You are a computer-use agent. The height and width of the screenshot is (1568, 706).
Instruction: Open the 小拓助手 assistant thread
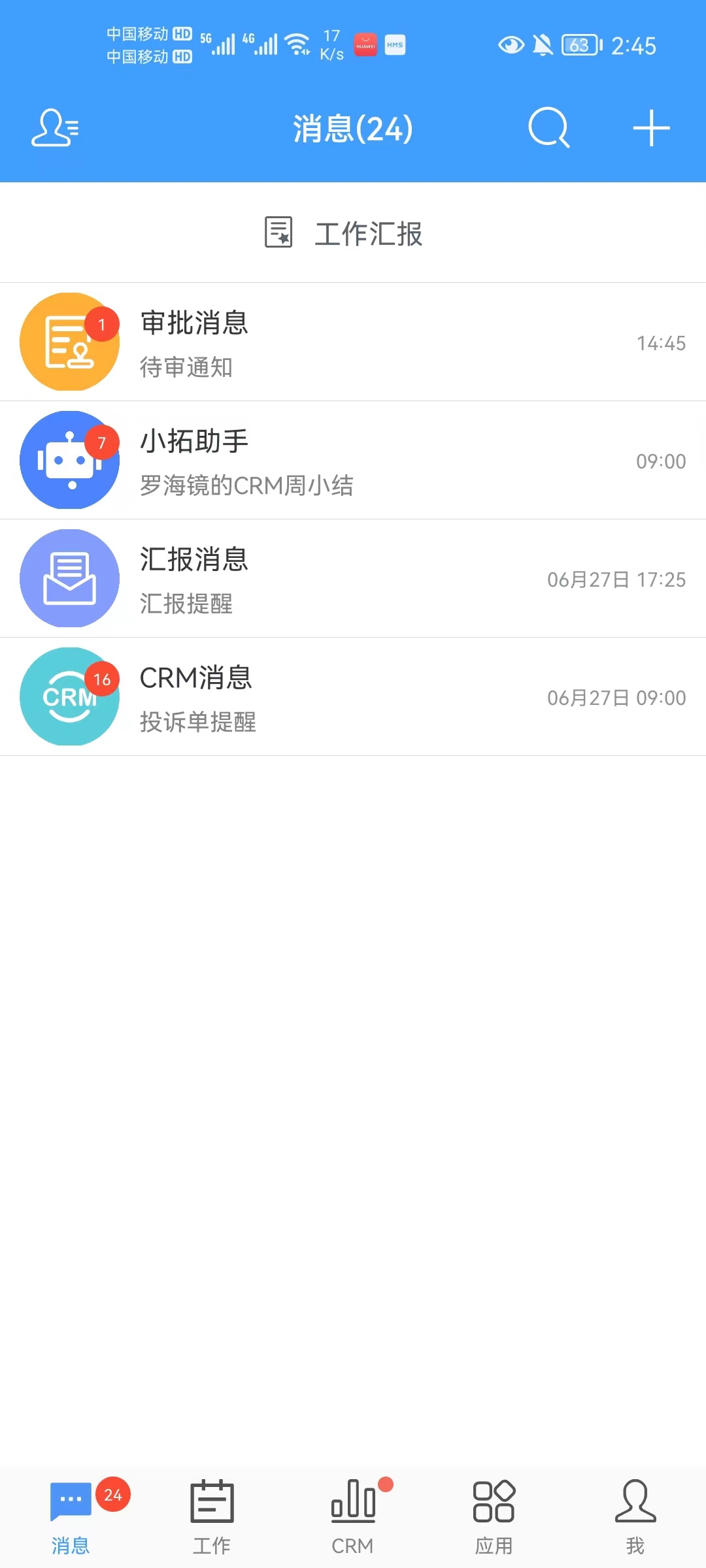(x=353, y=460)
